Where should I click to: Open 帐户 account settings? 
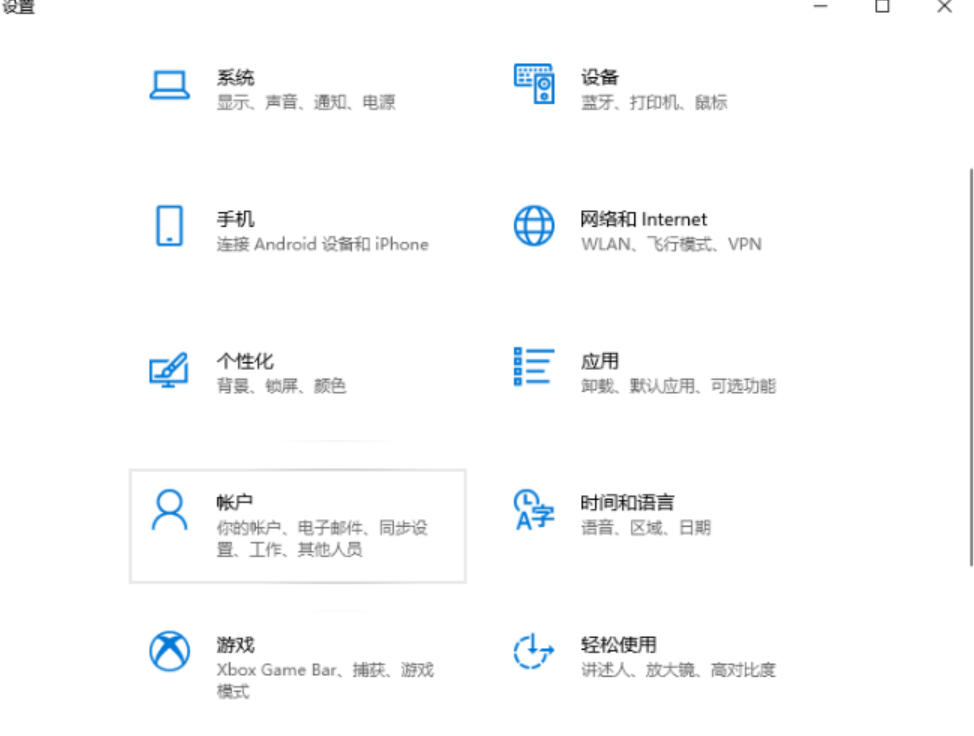coord(236,503)
